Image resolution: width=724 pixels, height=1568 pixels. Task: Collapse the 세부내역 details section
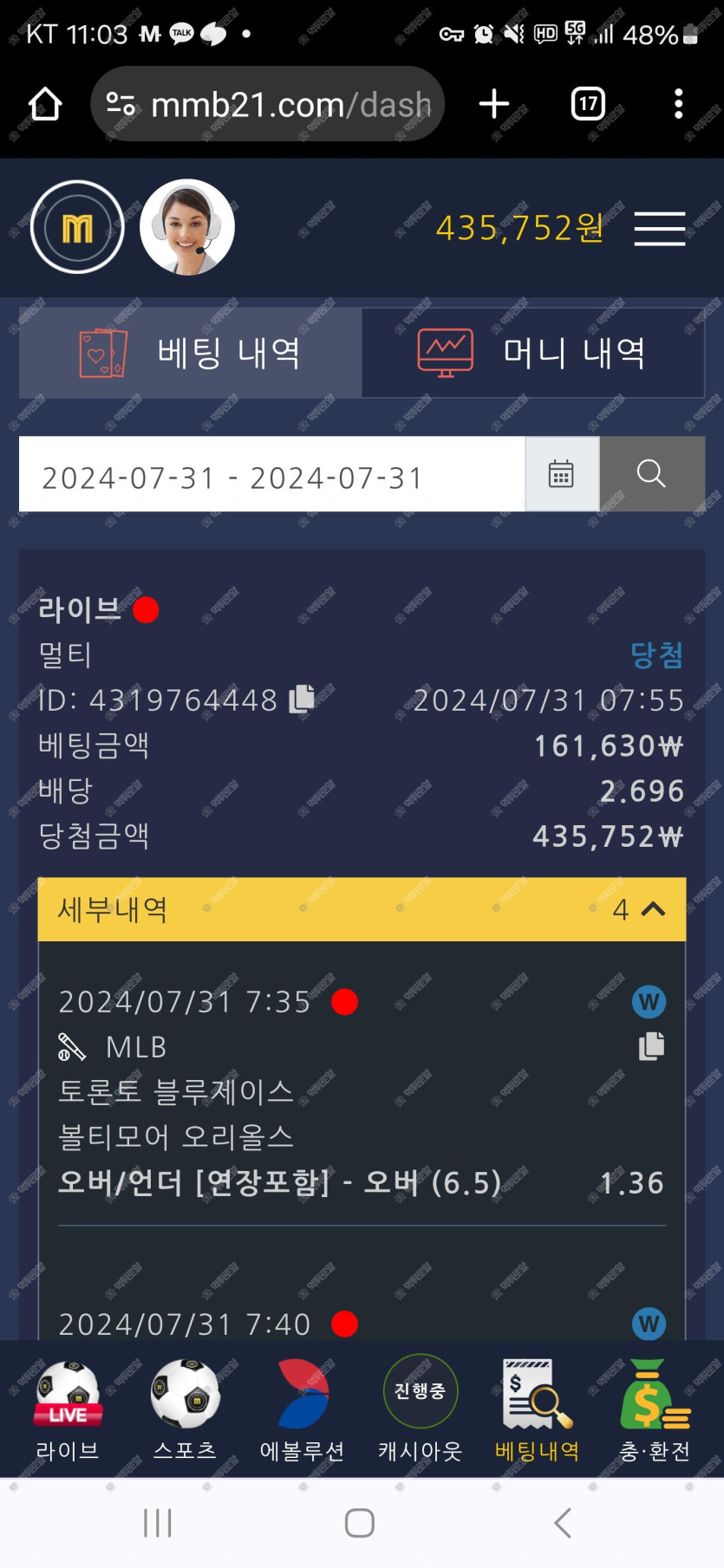click(x=651, y=909)
